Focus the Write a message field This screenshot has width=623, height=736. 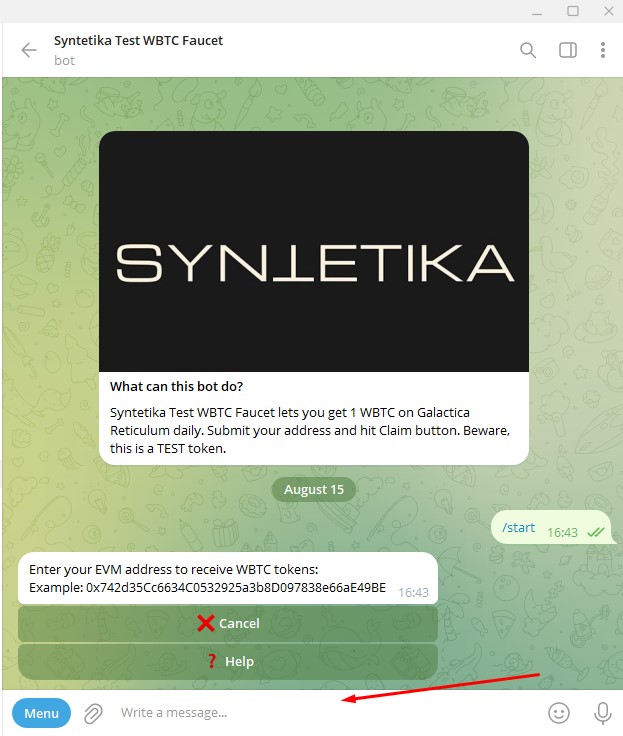point(320,713)
